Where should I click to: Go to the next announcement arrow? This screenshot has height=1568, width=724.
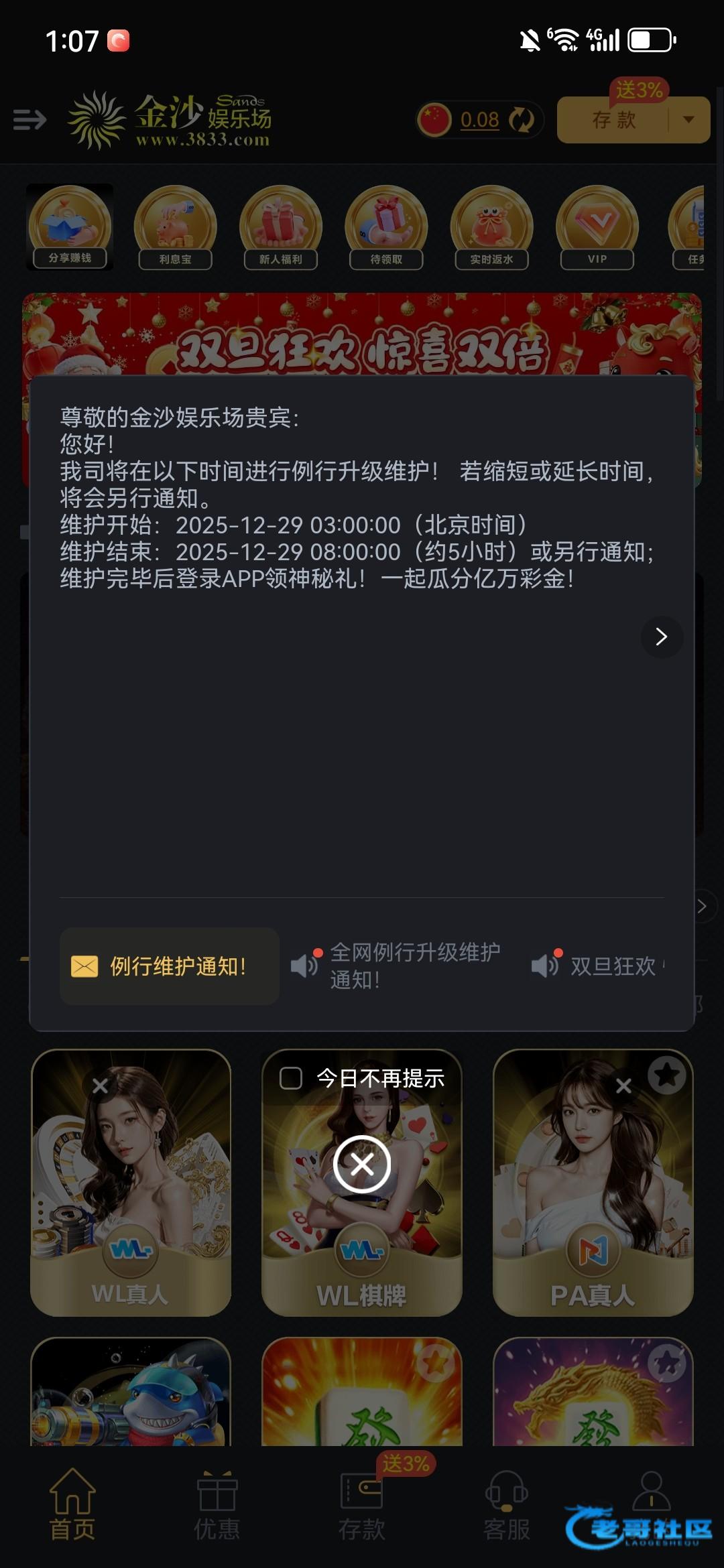(661, 637)
